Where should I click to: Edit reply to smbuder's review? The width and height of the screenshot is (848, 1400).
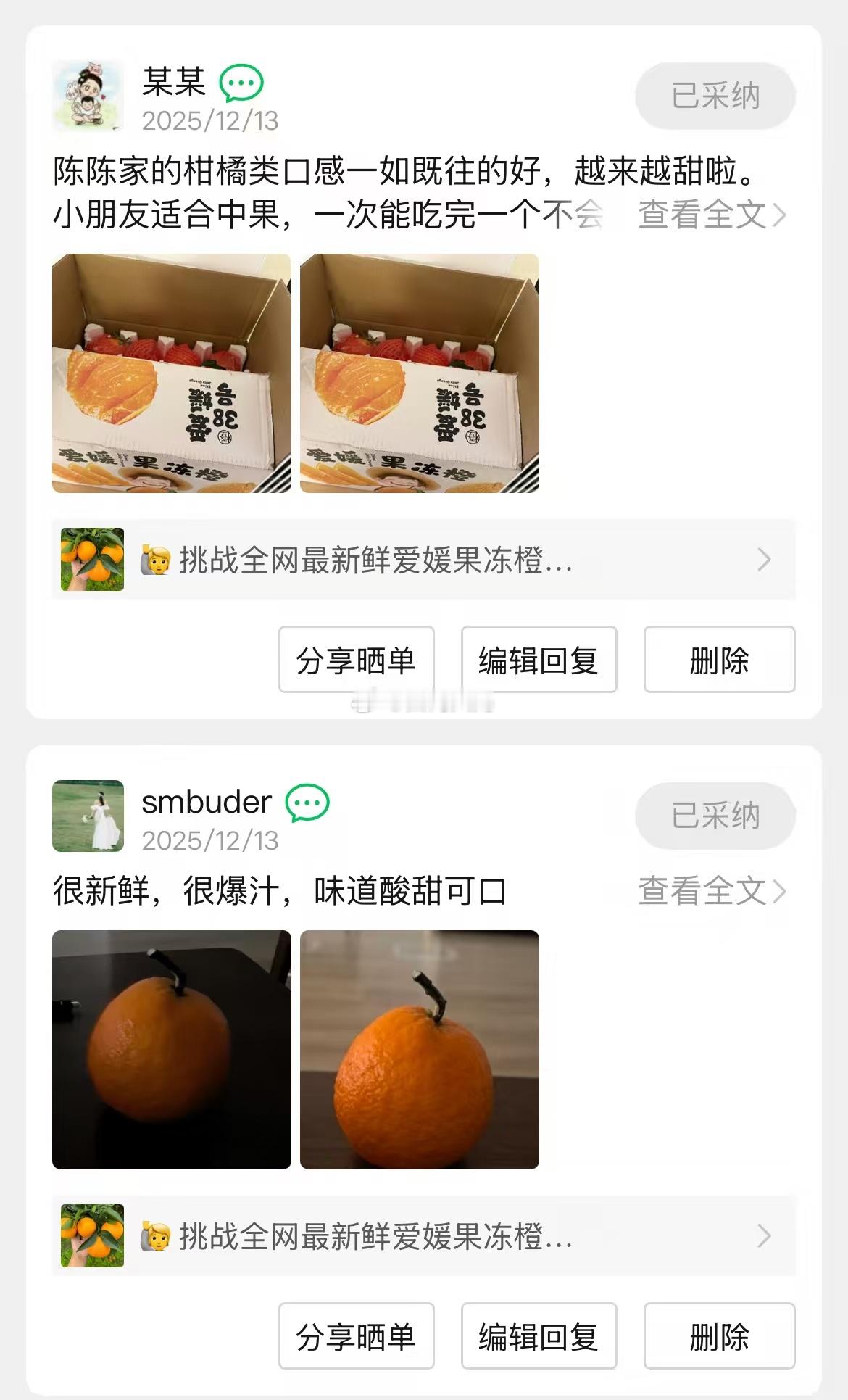coord(539,1336)
